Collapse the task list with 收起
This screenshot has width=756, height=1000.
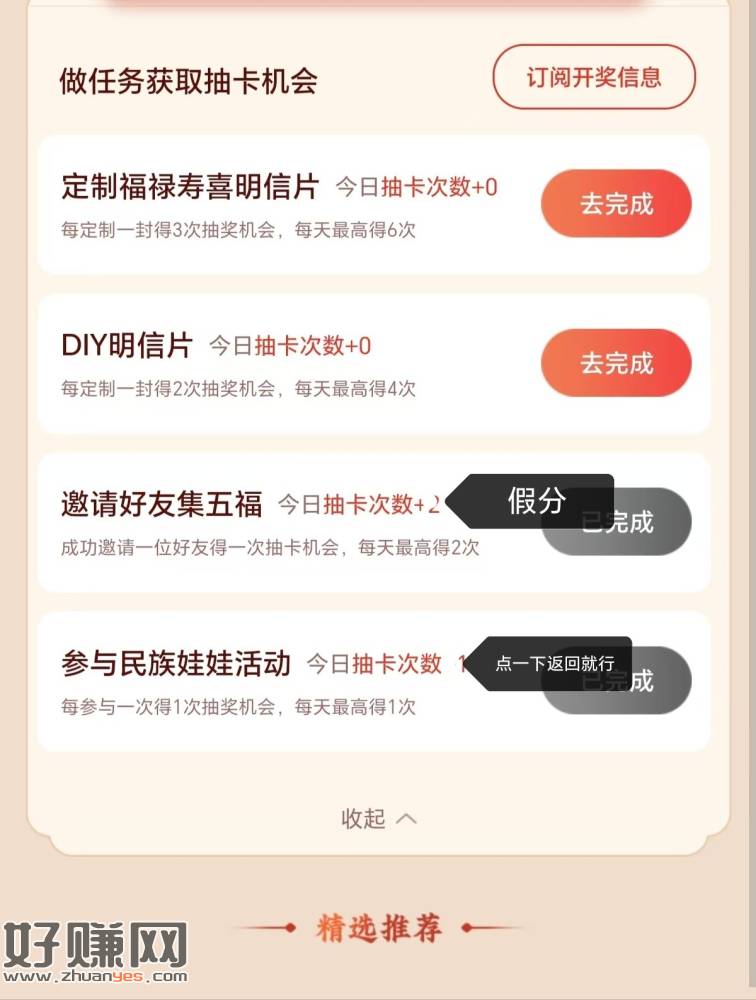(x=378, y=819)
